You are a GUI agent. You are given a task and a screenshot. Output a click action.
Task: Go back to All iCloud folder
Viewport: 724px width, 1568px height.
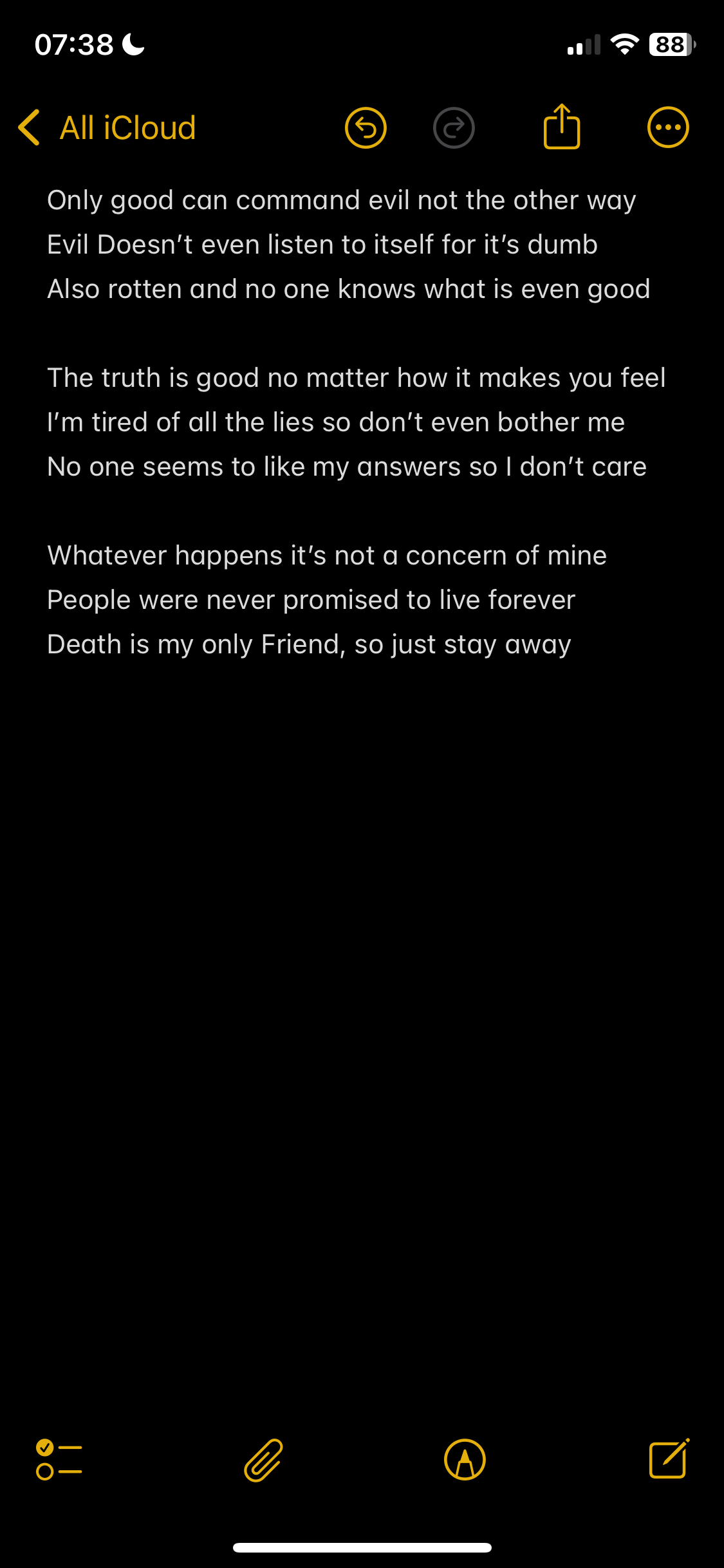[107, 127]
